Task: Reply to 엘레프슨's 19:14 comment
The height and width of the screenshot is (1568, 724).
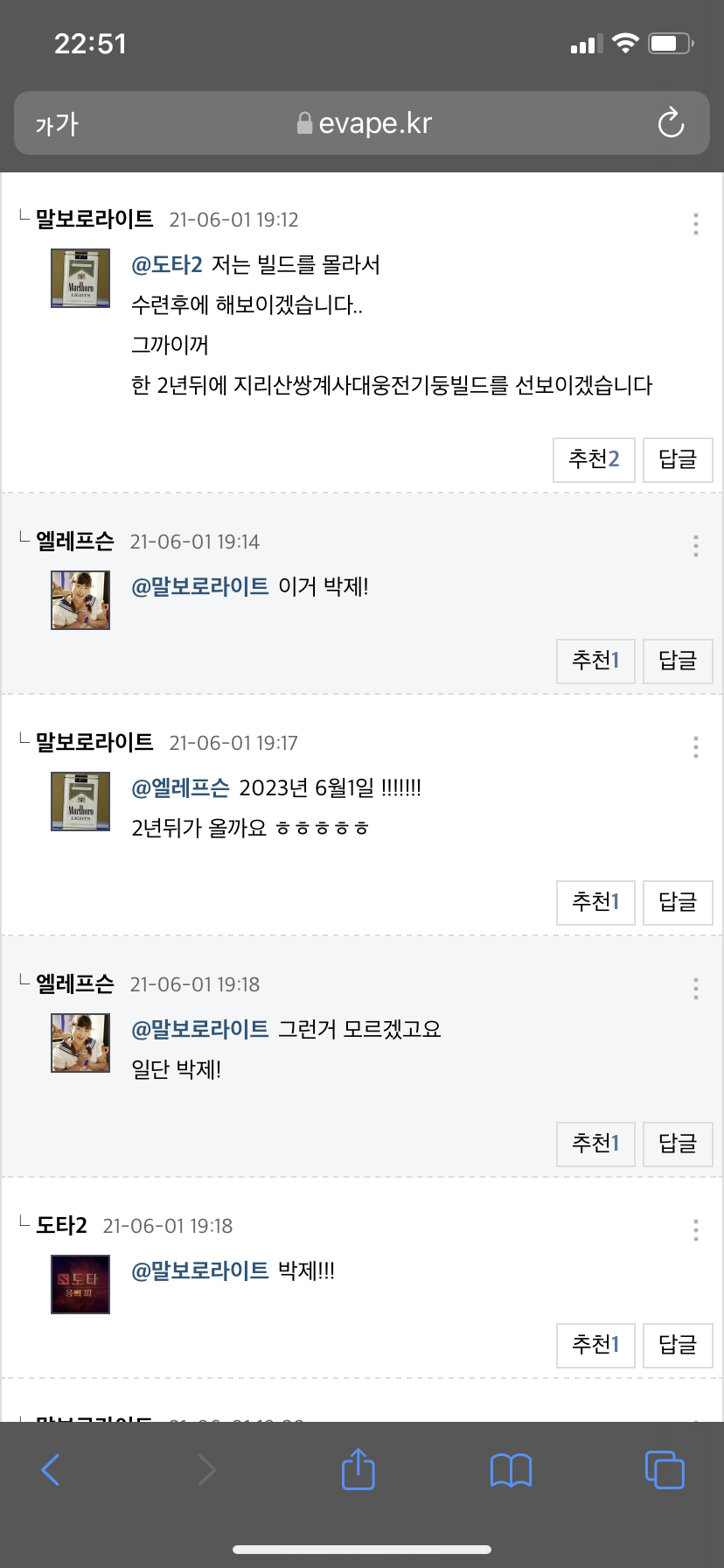Action: (x=678, y=661)
